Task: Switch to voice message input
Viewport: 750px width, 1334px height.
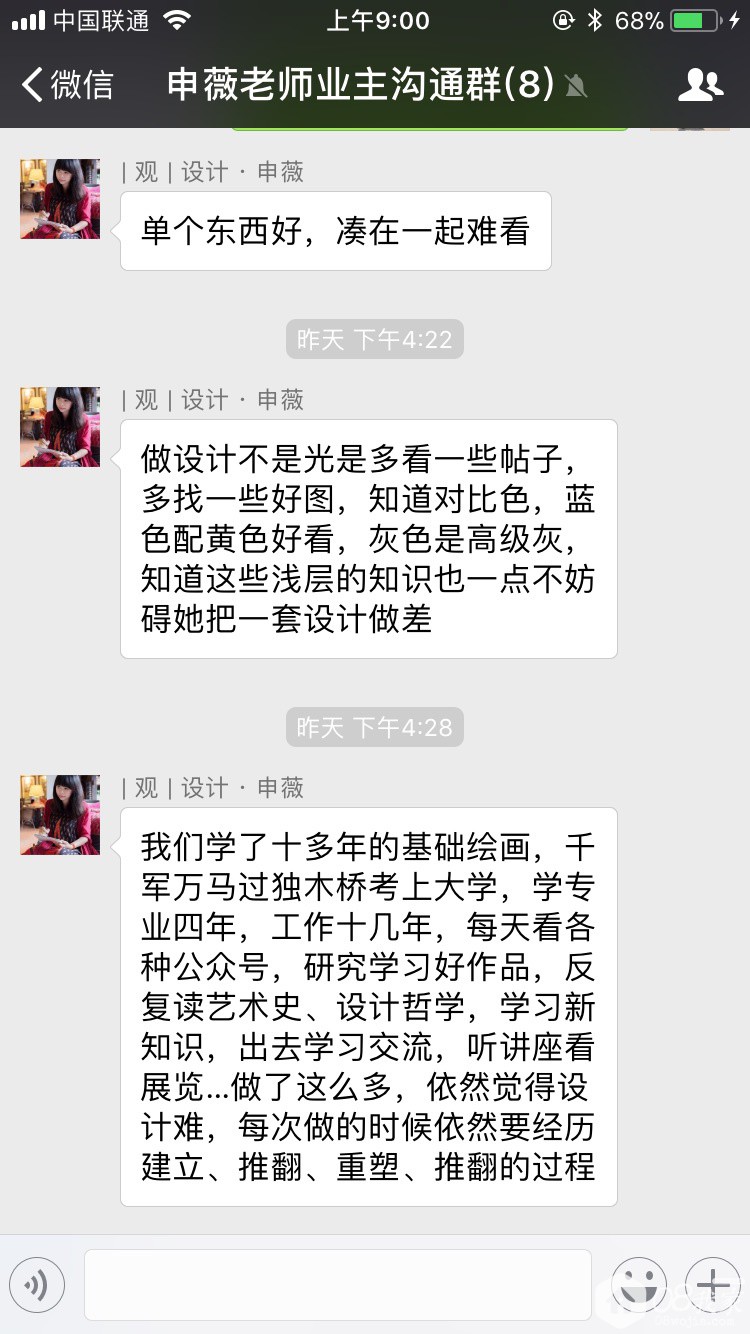Action: pos(37,1284)
